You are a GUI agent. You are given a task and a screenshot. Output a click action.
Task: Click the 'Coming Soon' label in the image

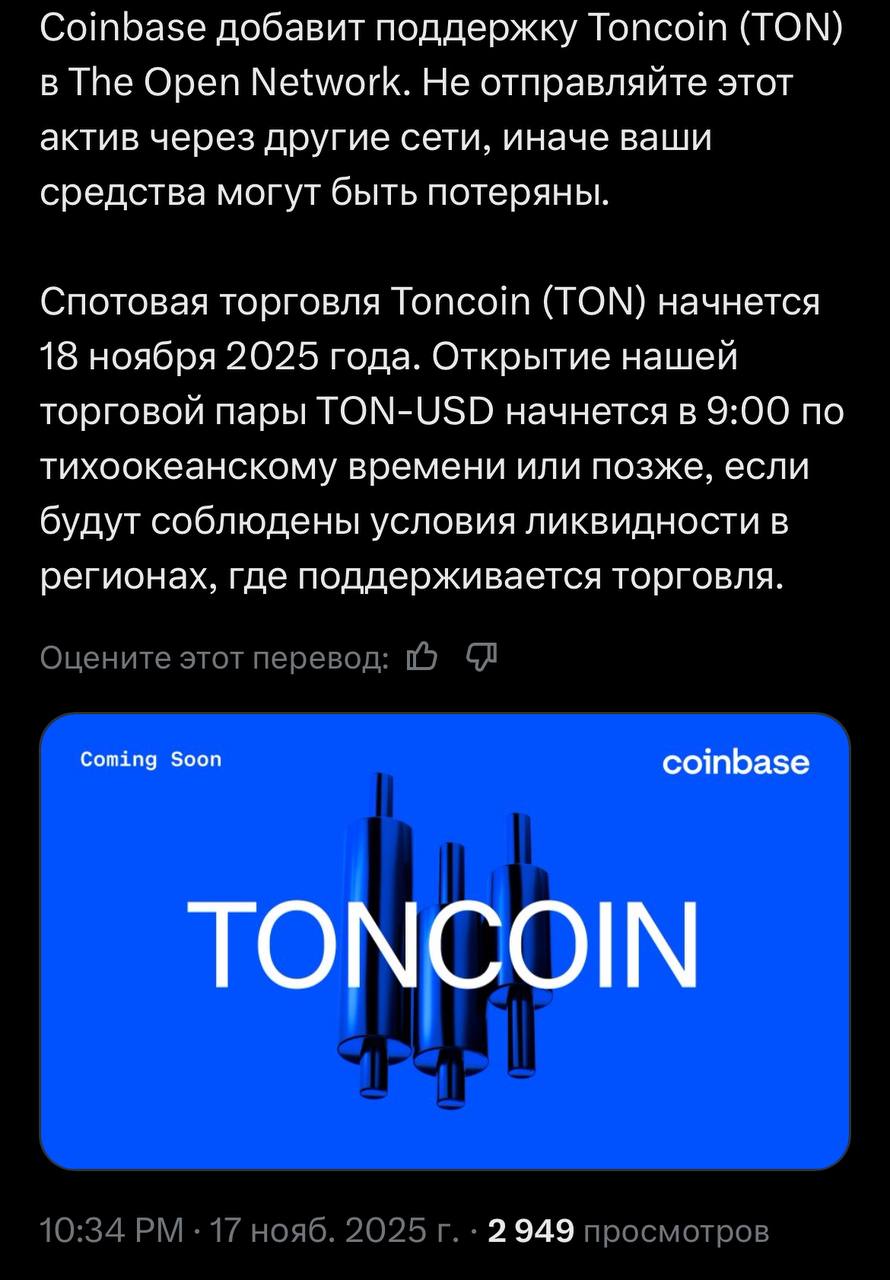(150, 758)
